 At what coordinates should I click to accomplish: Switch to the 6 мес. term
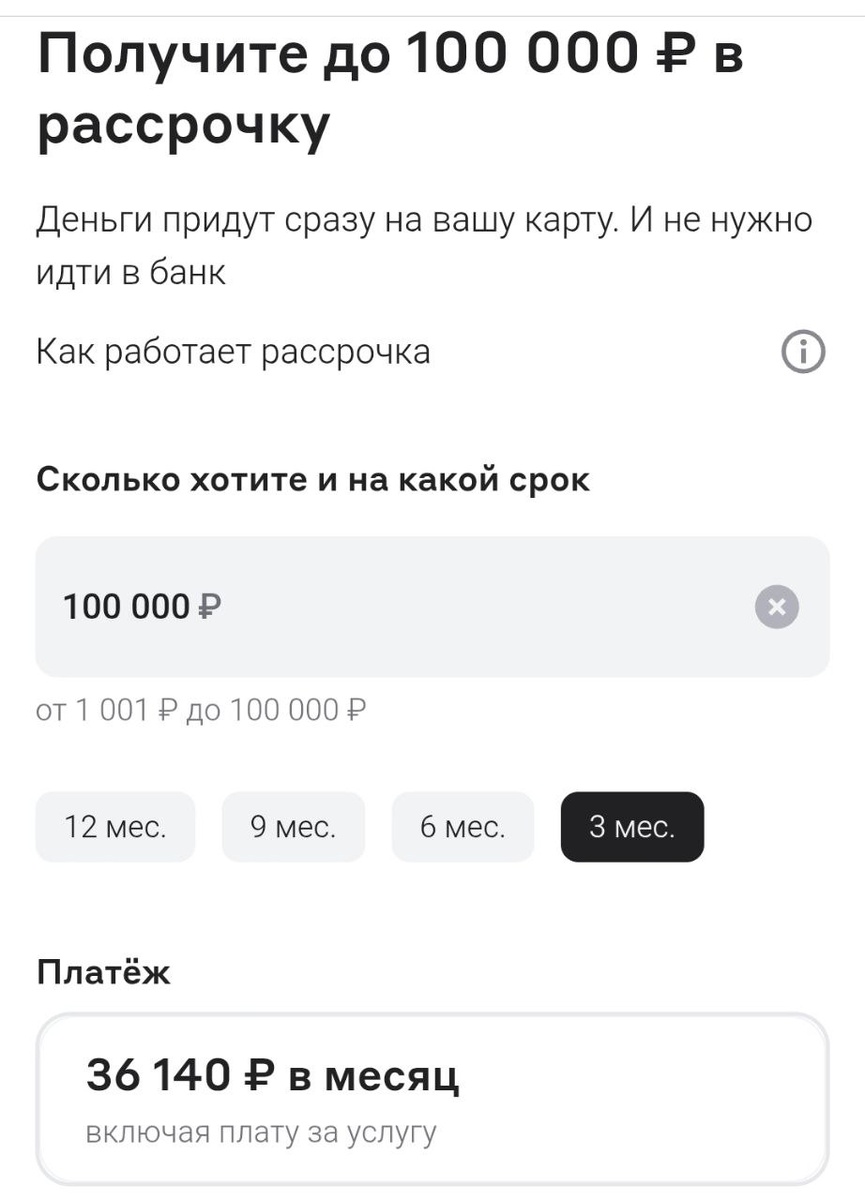click(462, 827)
